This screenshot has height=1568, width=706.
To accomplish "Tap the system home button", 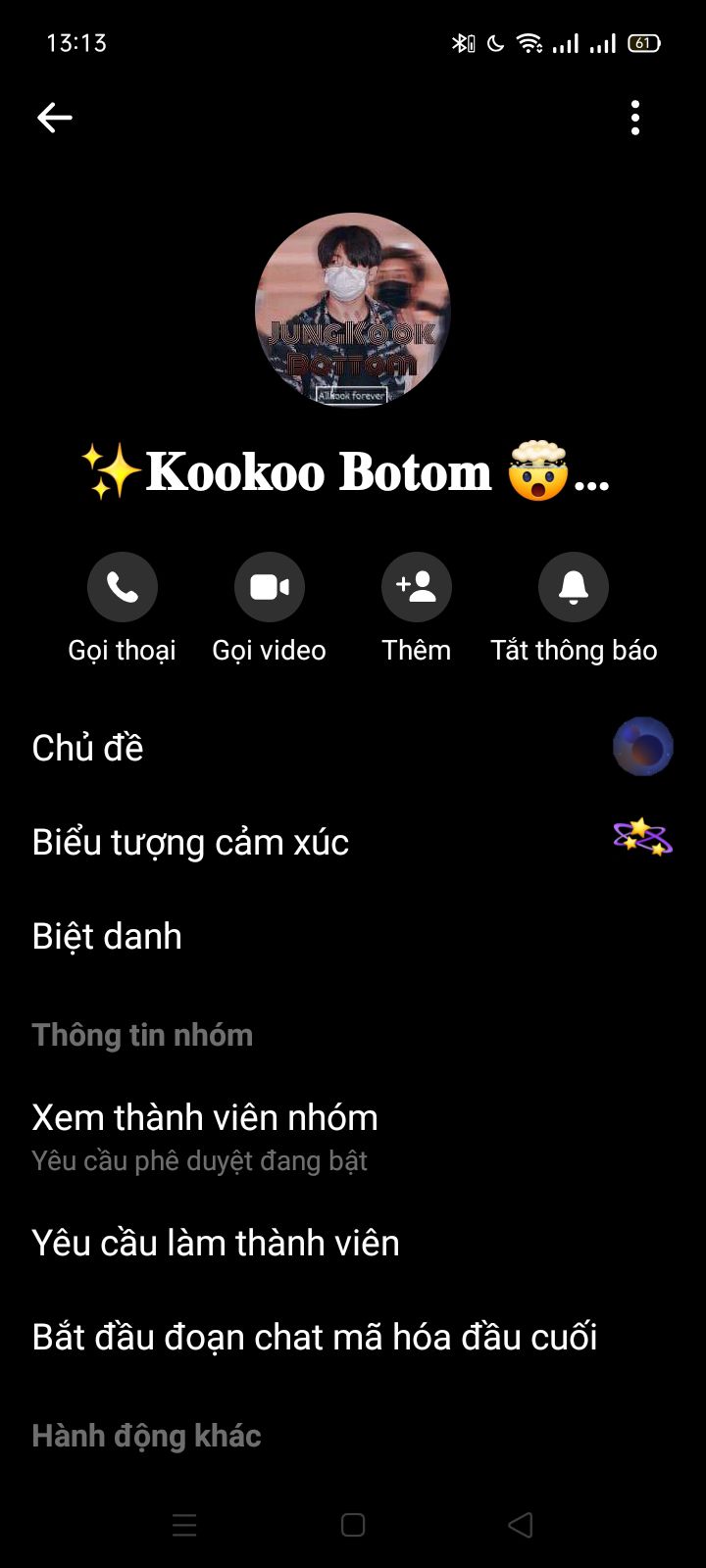I will coord(353,1525).
